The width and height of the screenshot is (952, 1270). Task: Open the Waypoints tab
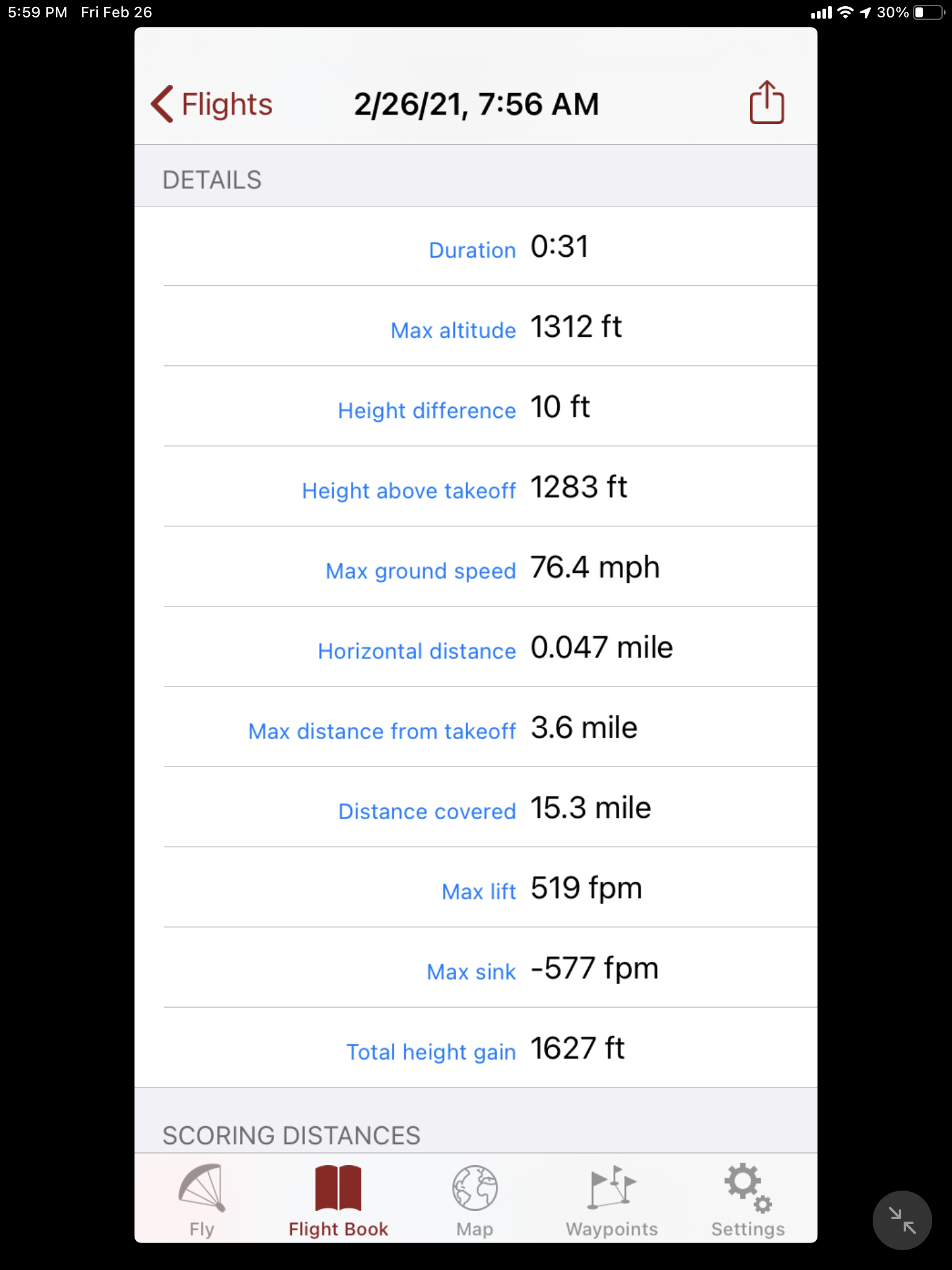(612, 1200)
